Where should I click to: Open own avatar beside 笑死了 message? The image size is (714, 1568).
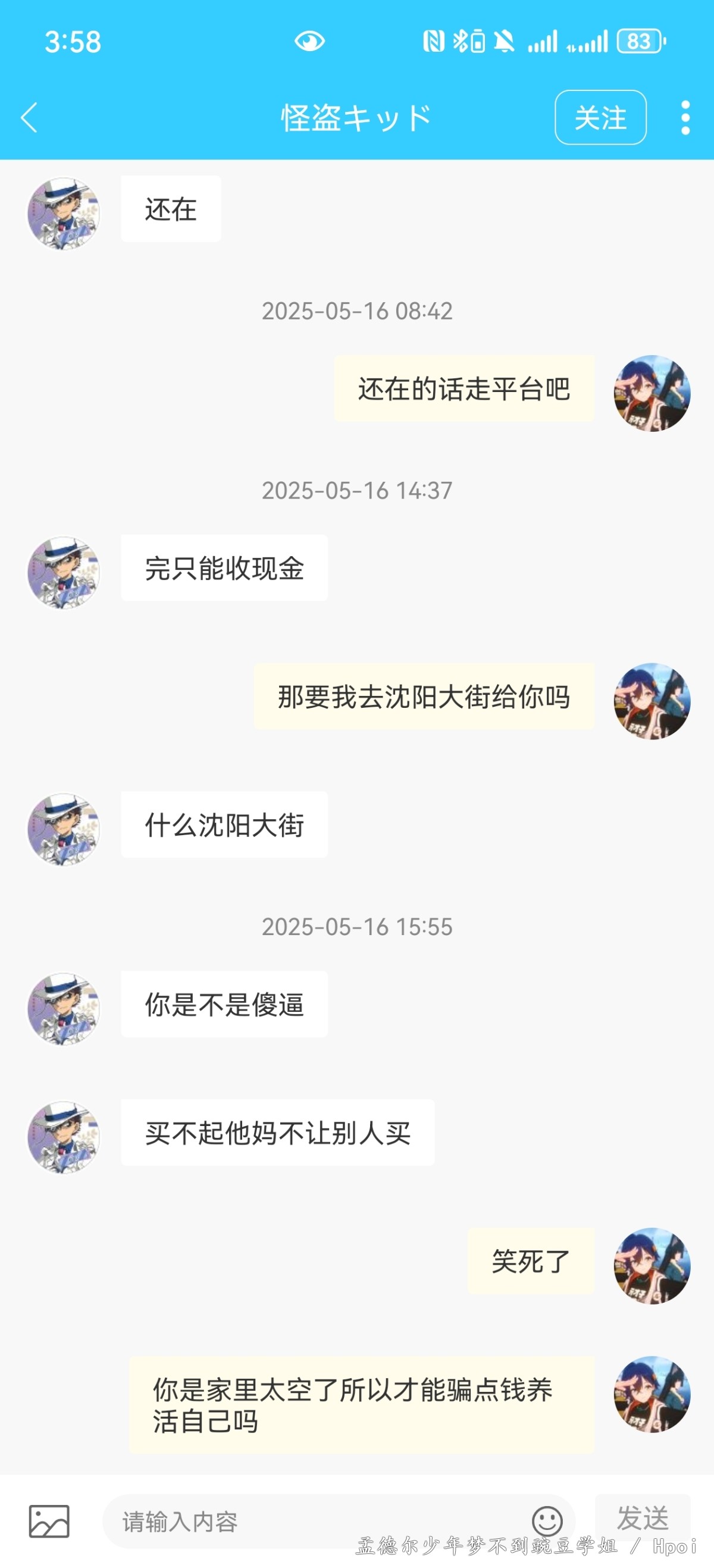(652, 1265)
